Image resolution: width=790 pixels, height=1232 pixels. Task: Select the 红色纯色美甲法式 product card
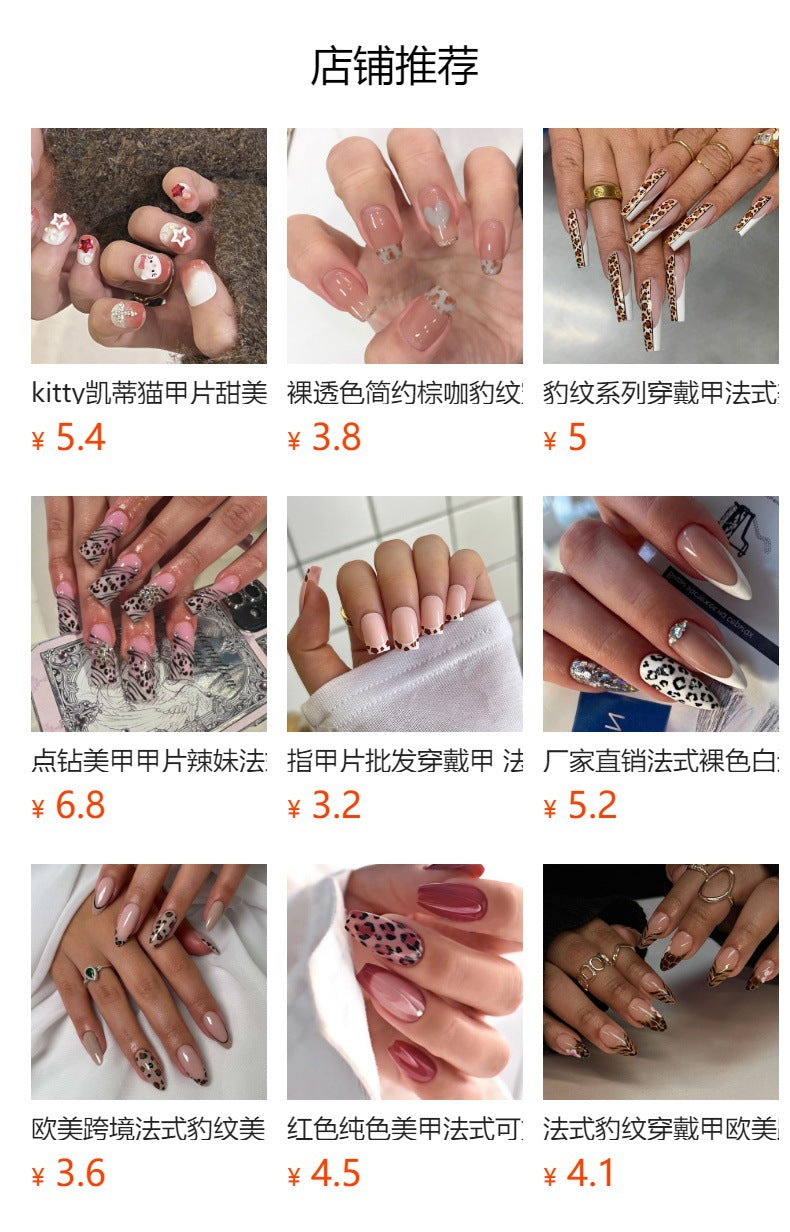click(404, 982)
